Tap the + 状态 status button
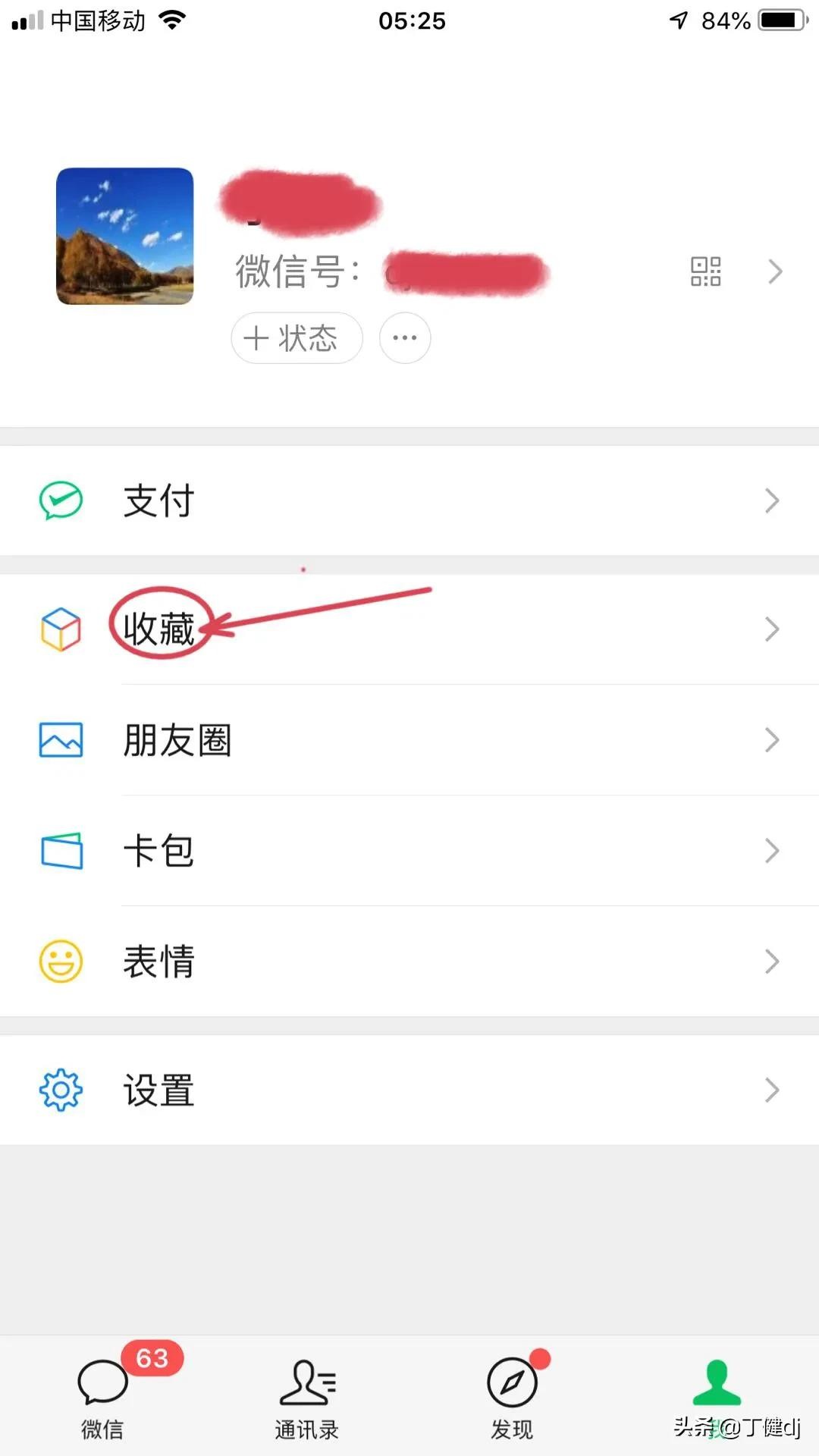Screen dimensions: 819x1456 297,338
